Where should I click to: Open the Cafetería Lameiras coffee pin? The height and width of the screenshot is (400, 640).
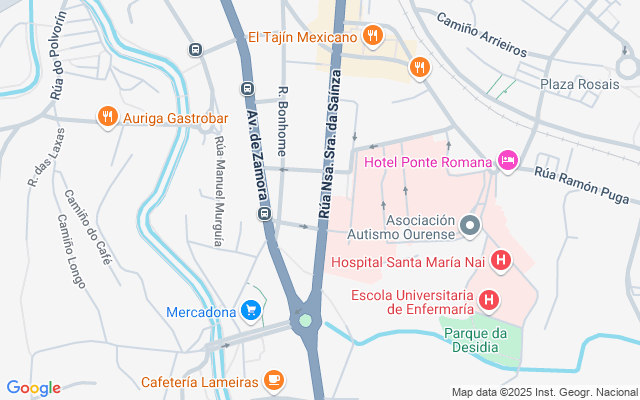[274, 381]
